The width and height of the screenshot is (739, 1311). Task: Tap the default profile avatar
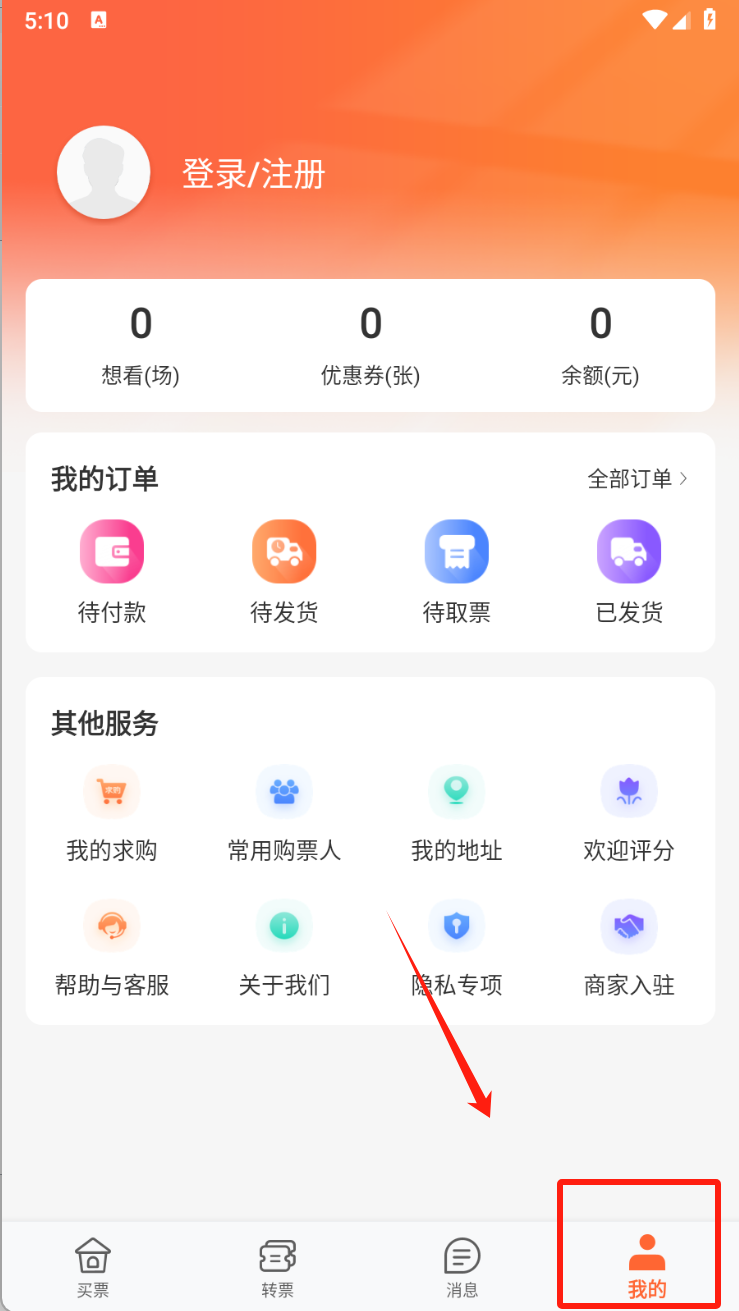[x=104, y=172]
